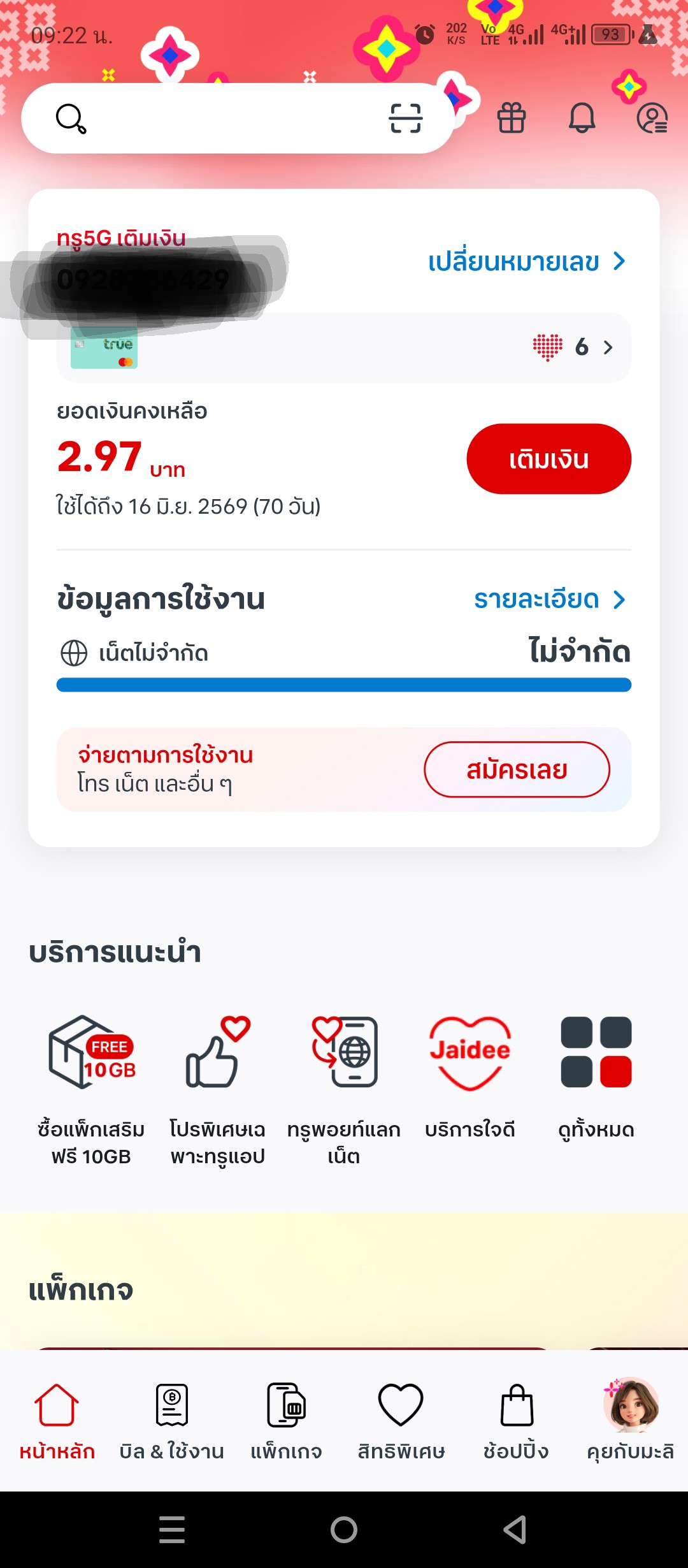Open the notifications bell
688x1568 pixels.
coord(582,119)
